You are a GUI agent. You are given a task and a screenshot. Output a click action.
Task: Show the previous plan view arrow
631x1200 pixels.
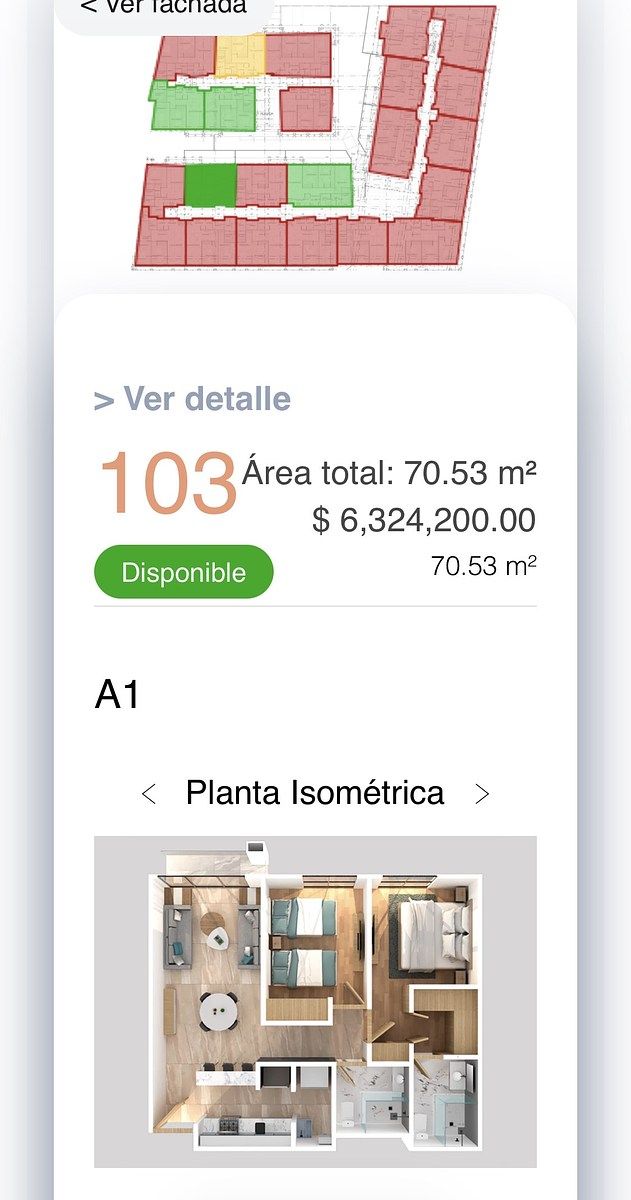coord(149,794)
